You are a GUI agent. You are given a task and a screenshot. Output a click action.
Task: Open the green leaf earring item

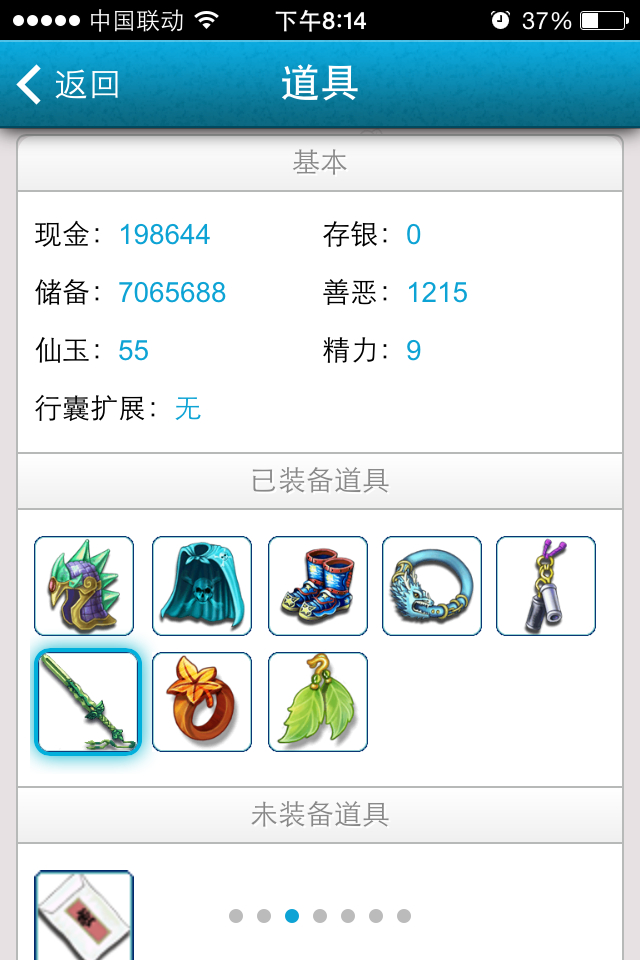pos(318,702)
